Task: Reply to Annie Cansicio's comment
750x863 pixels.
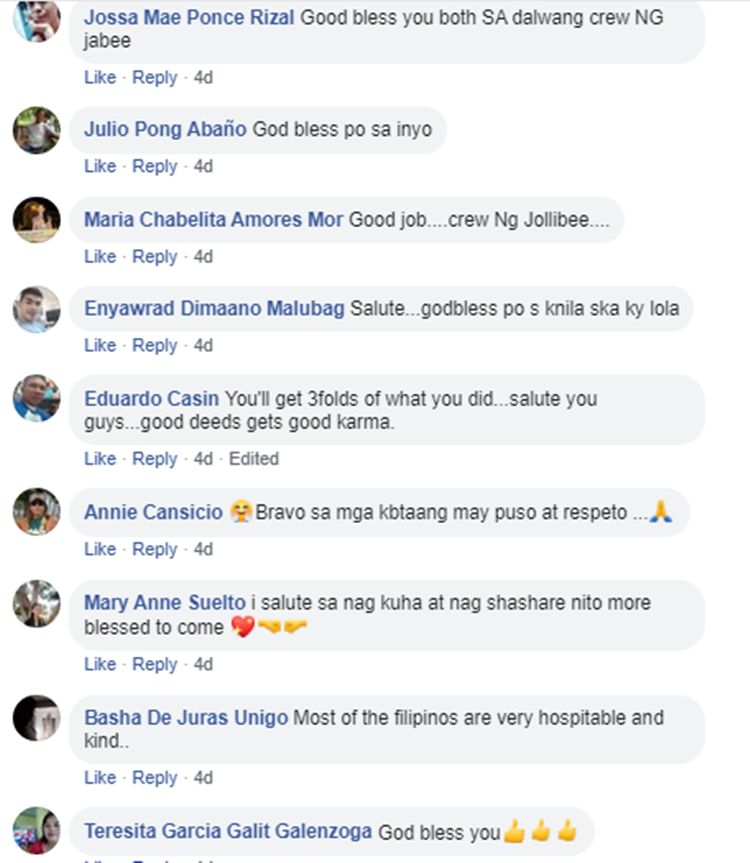Action: [154, 549]
